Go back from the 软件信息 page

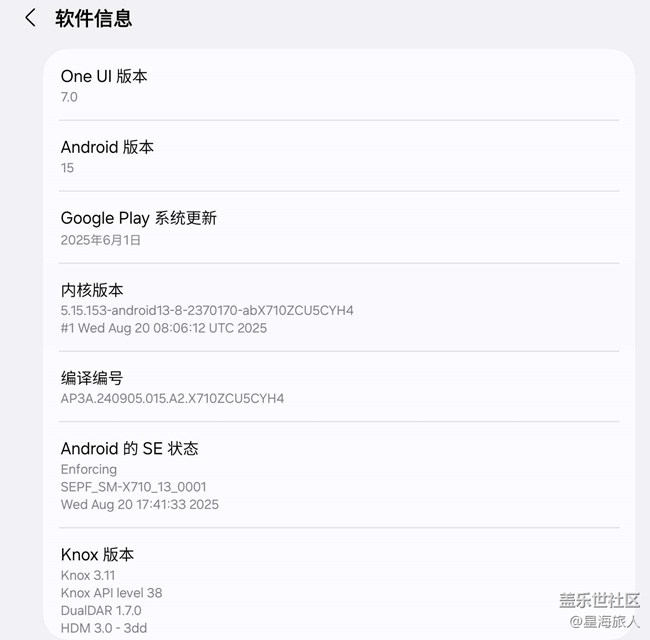pyautogui.click(x=30, y=18)
